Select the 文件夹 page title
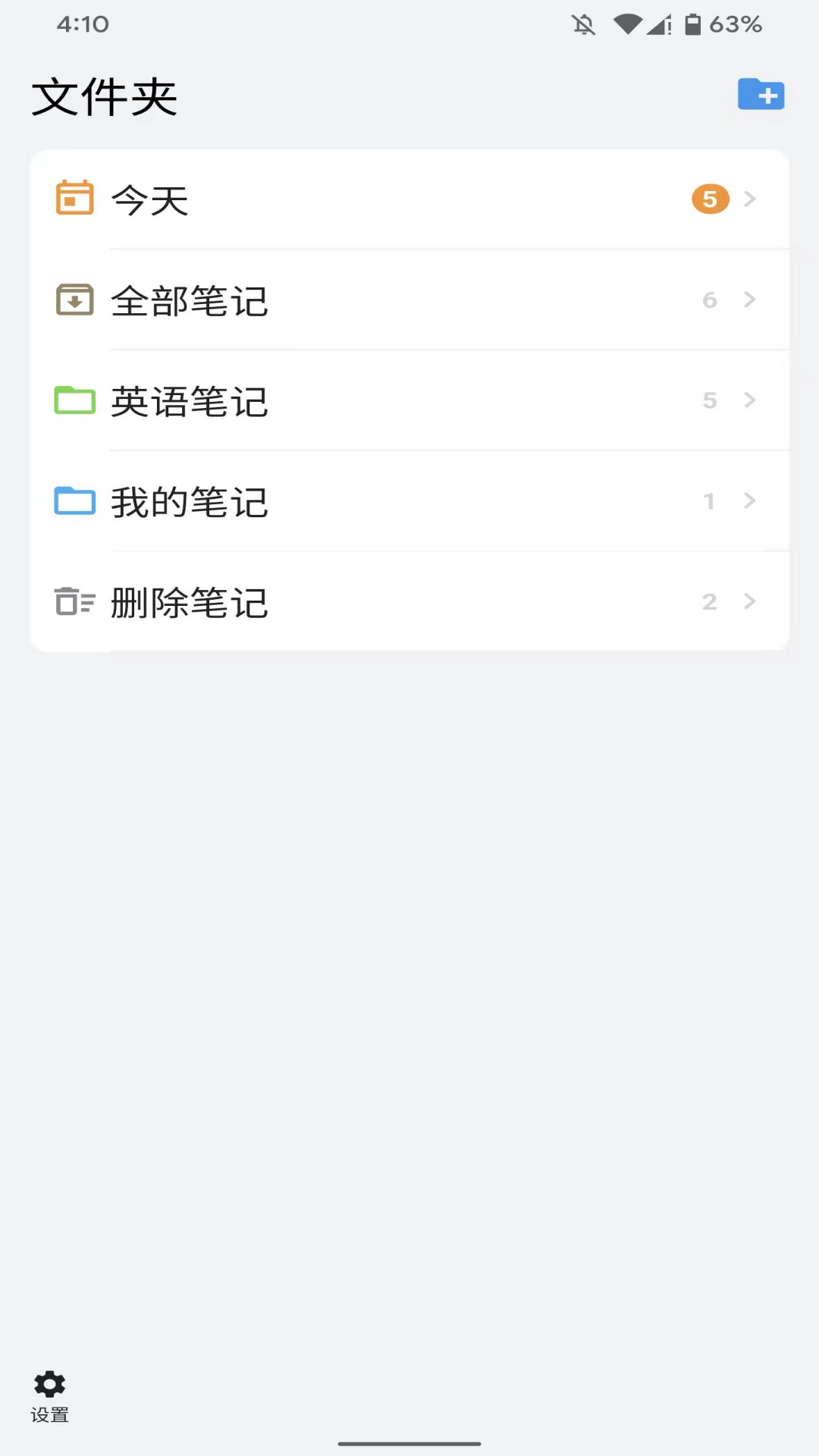The image size is (819, 1456). [105, 96]
